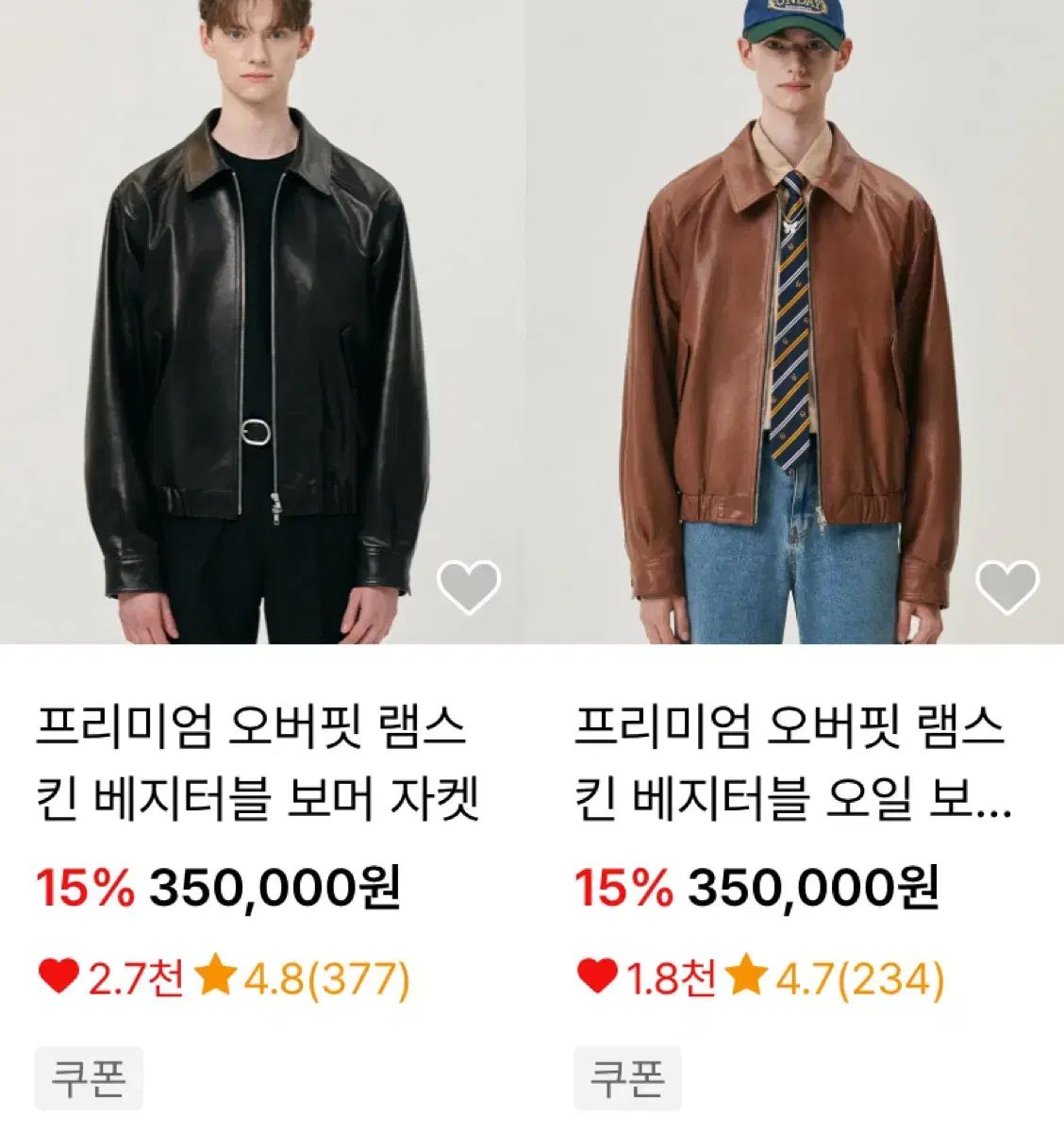Like the black leather jacket product

(x=469, y=587)
